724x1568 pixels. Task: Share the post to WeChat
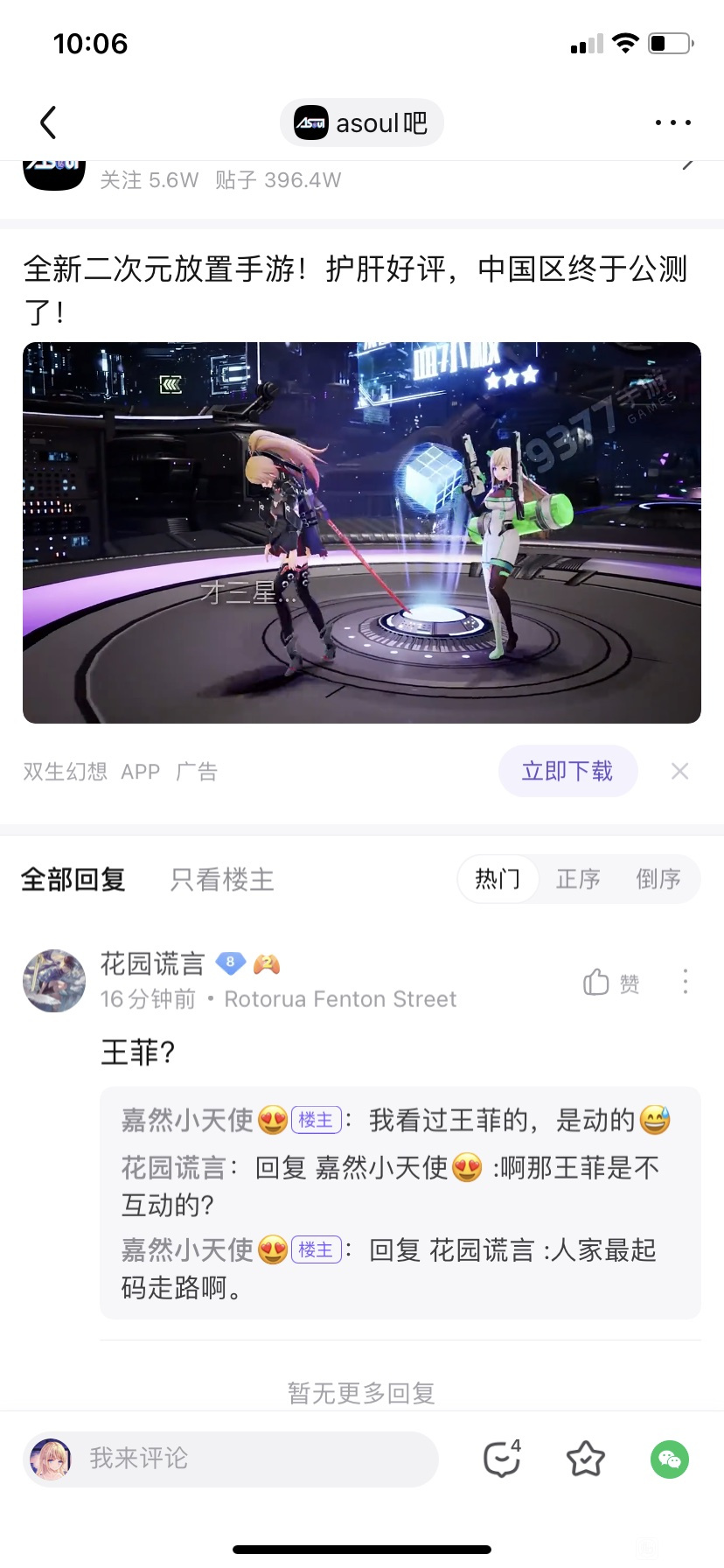click(x=669, y=1459)
